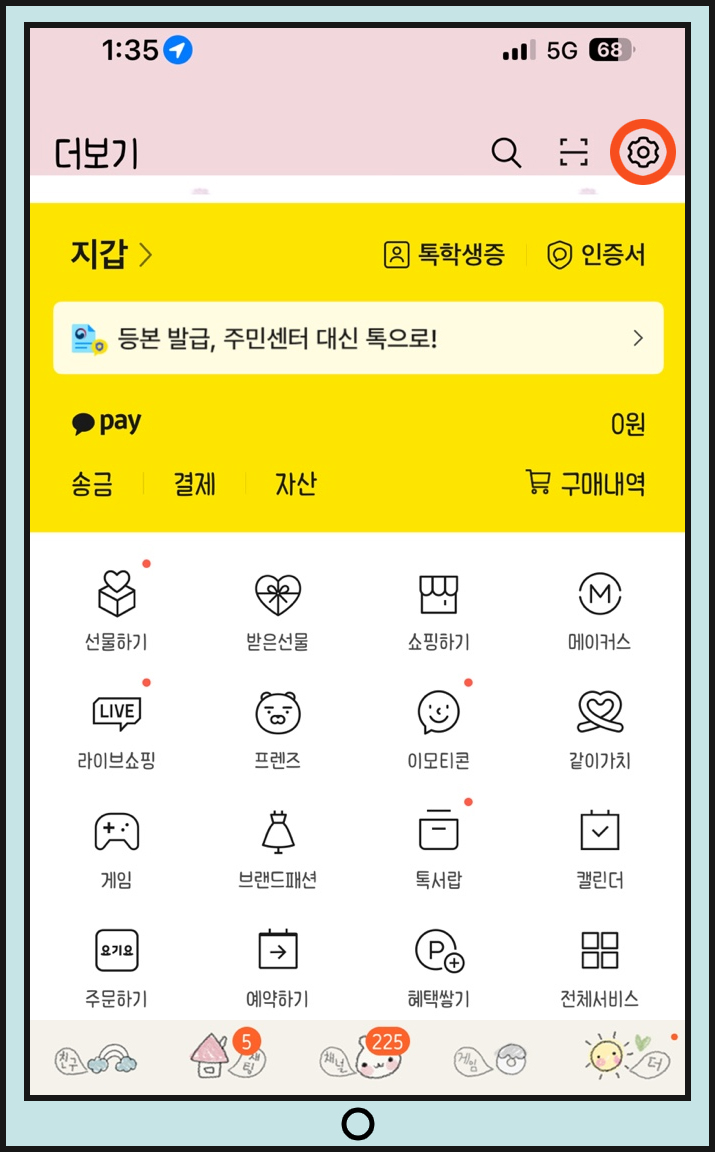Screen dimensions: 715x1152
Task: Open the 지갑 wallet page
Action: [111, 254]
